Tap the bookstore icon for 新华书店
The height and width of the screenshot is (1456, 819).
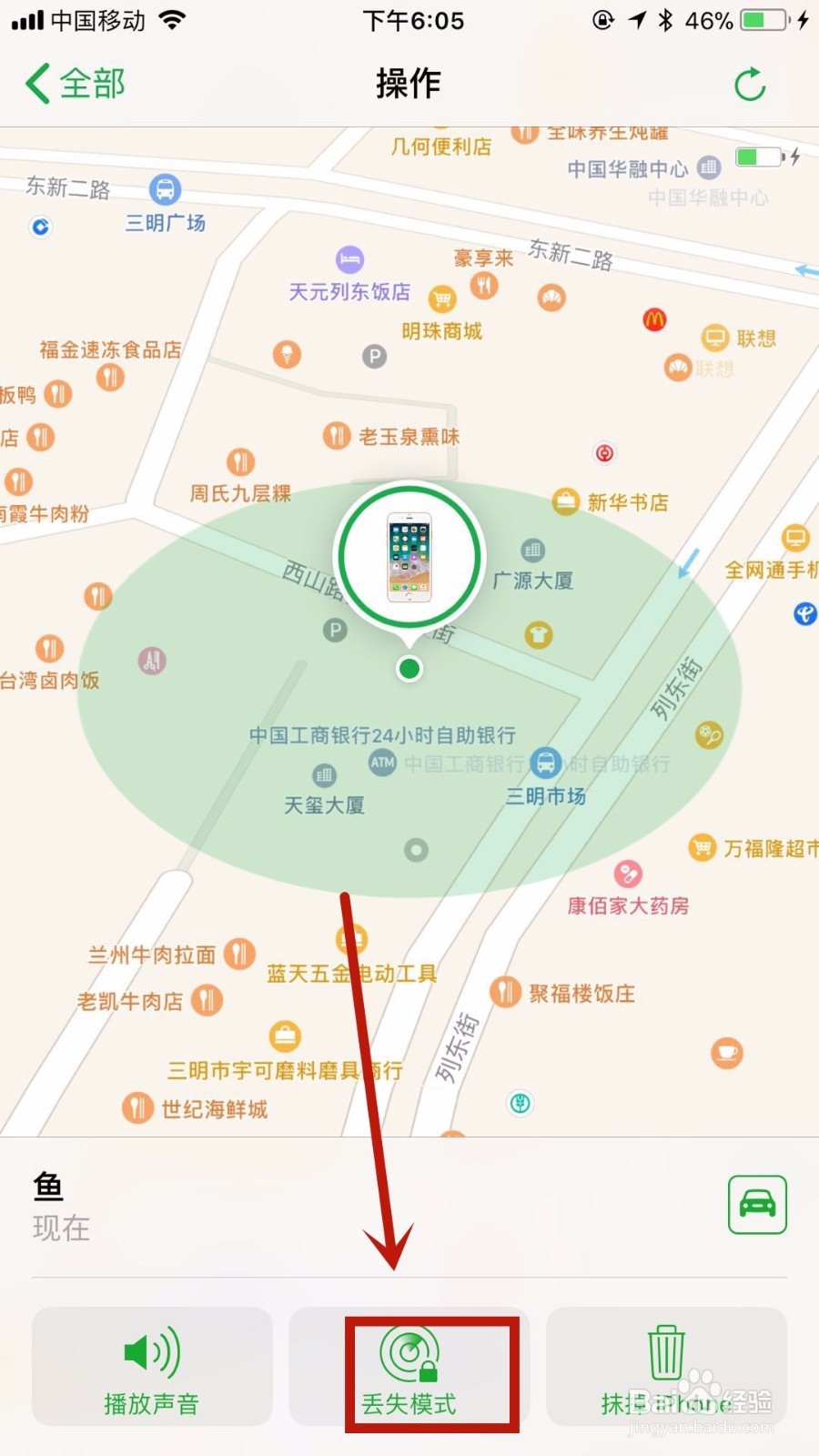point(566,502)
